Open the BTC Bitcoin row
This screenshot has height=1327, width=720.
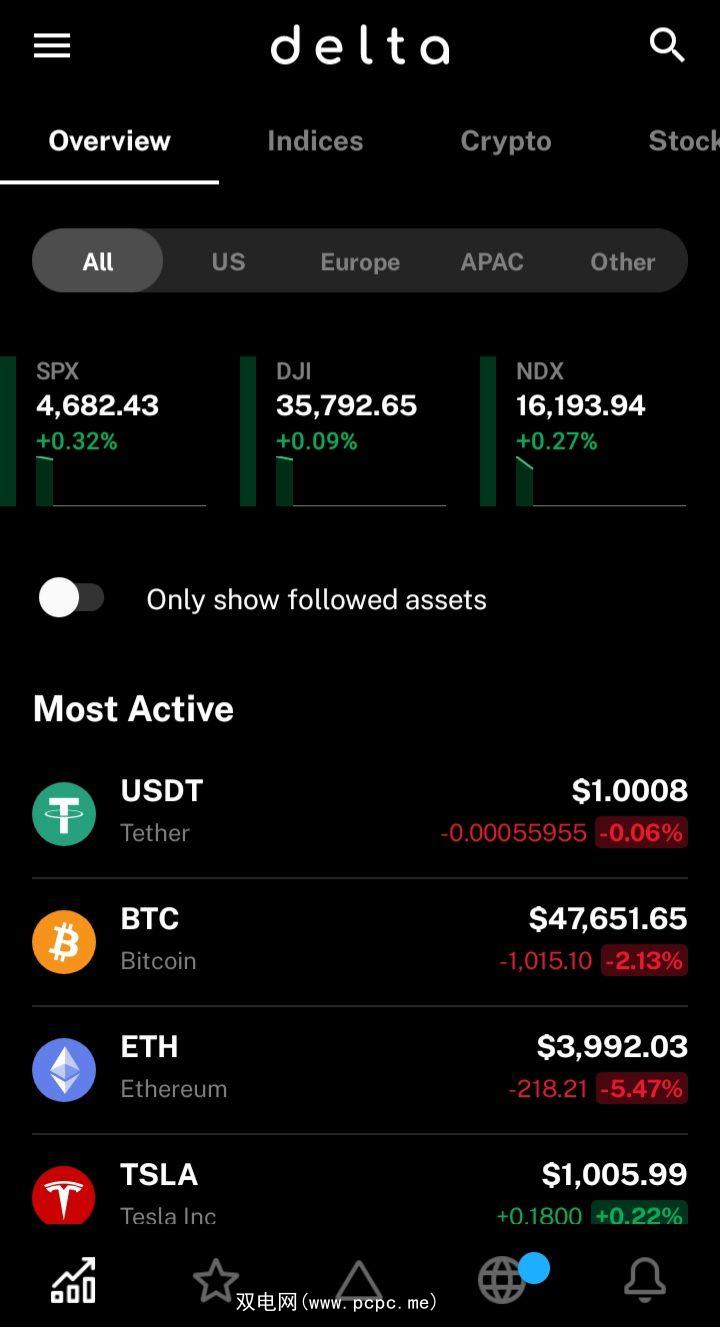pyautogui.click(x=360, y=942)
